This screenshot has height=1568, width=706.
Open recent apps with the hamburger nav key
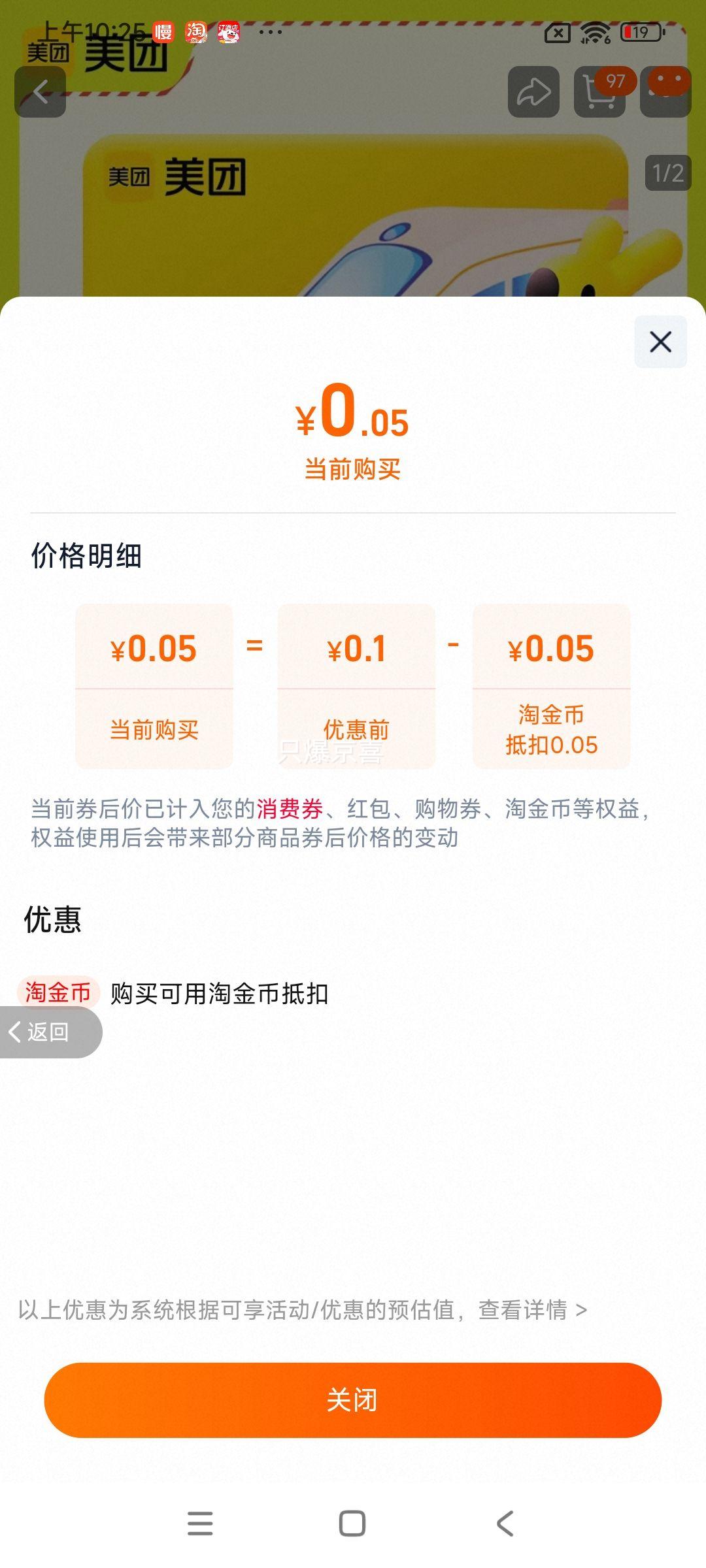pos(201,1524)
